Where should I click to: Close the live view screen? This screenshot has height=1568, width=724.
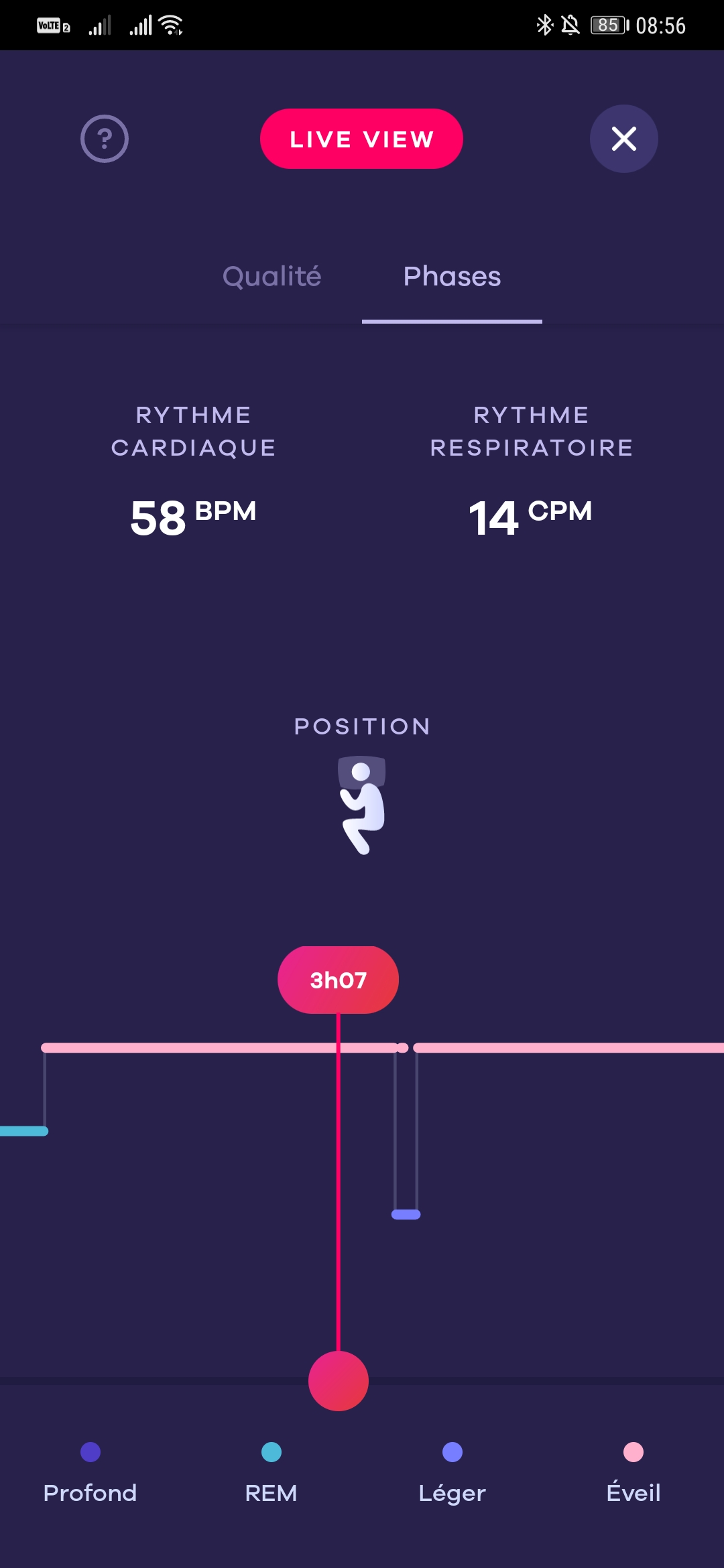[x=623, y=139]
